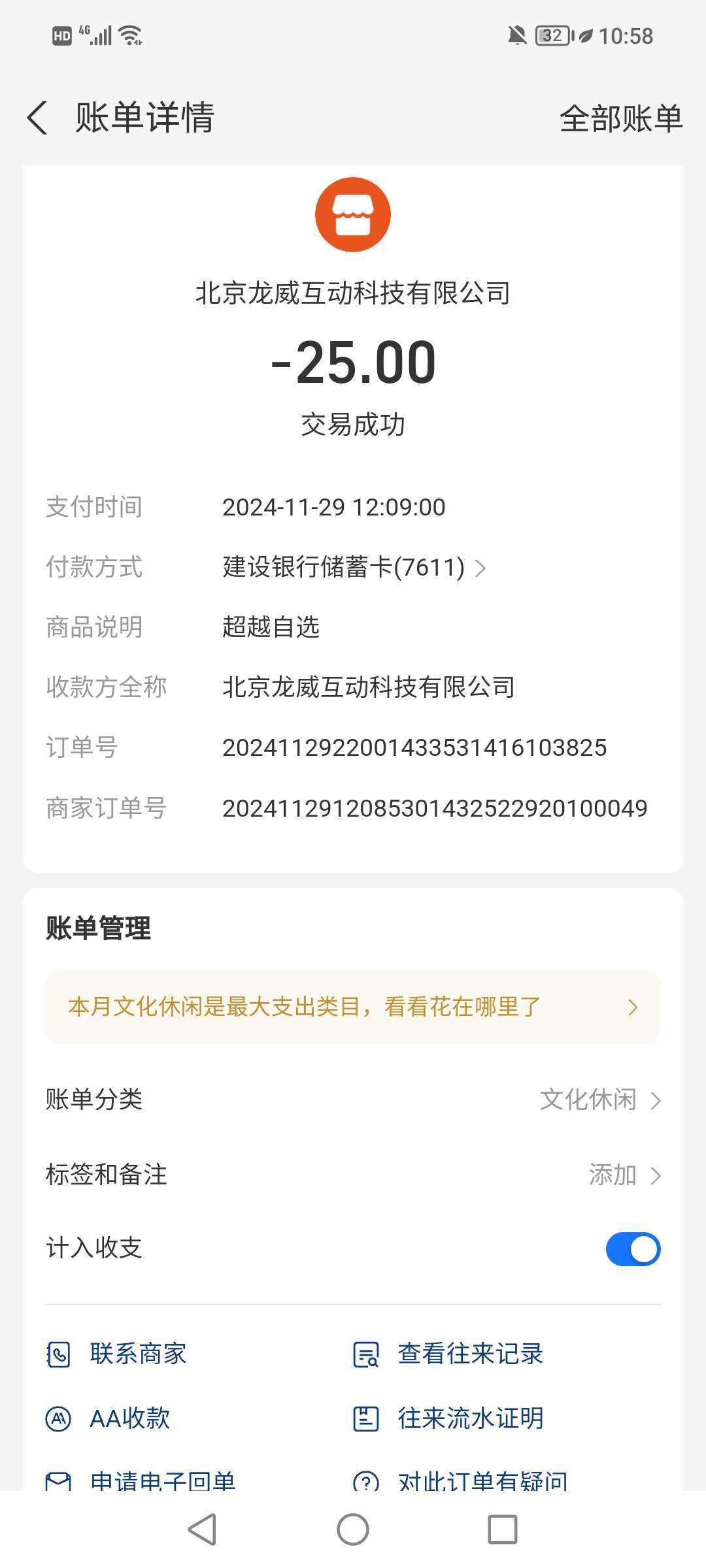The width and height of the screenshot is (706, 1568).
Task: Add 标签和备注 to this bill
Action: tap(624, 1175)
